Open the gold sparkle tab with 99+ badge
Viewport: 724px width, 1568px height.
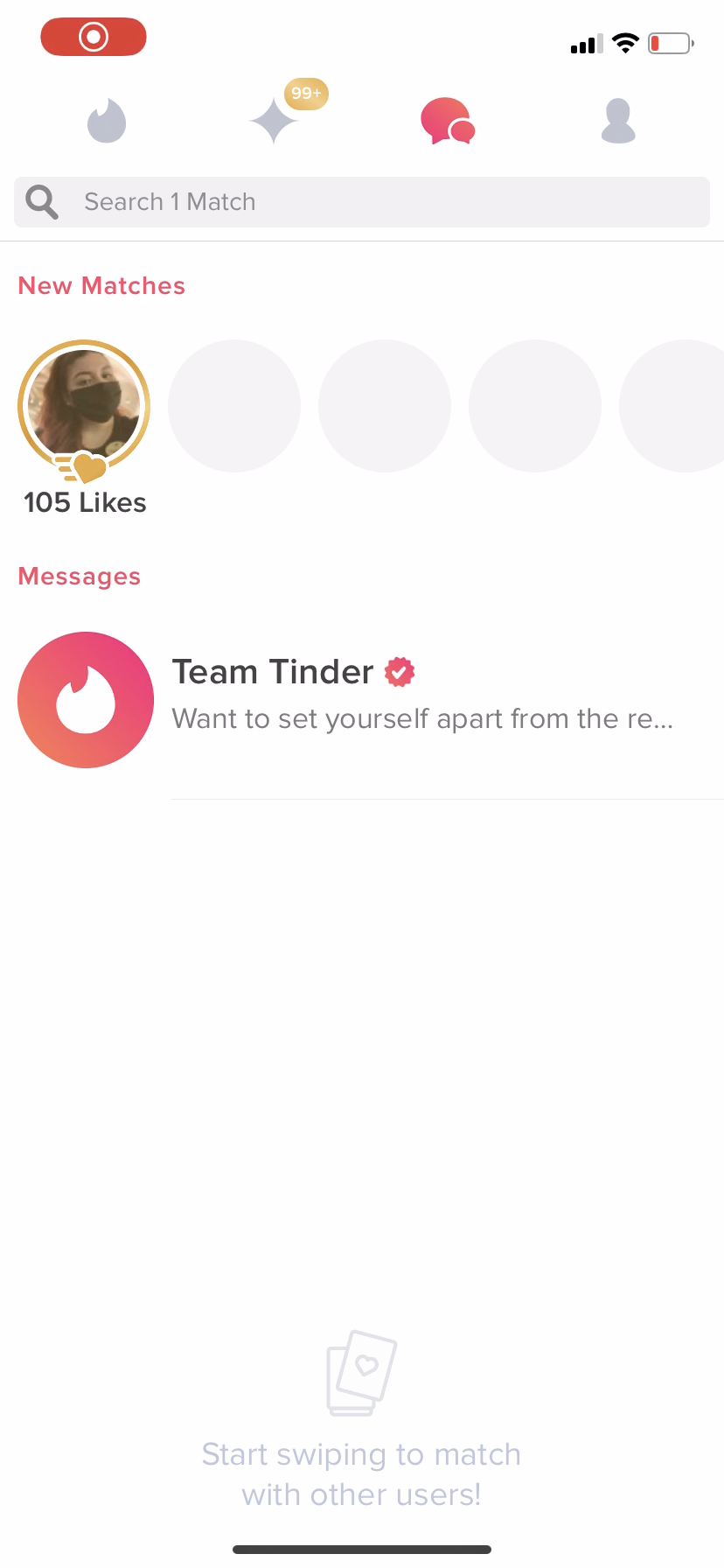point(275,121)
